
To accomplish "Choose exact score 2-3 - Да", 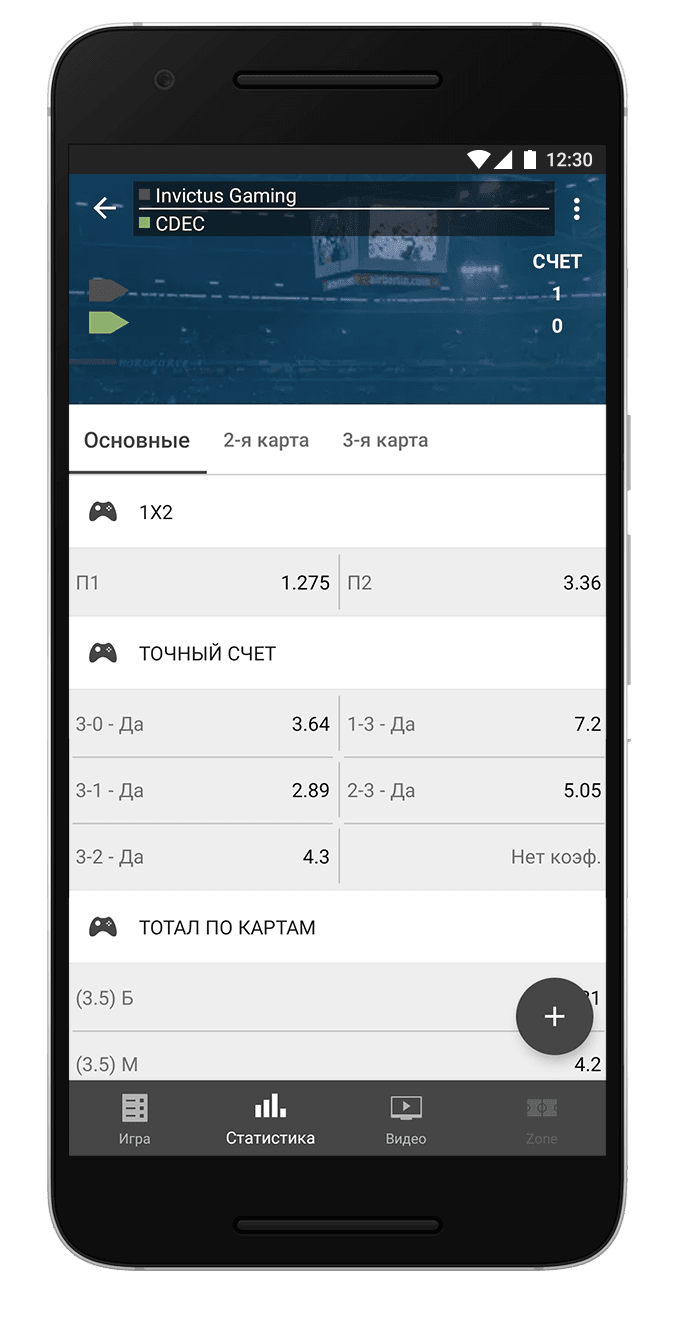I will click(473, 790).
